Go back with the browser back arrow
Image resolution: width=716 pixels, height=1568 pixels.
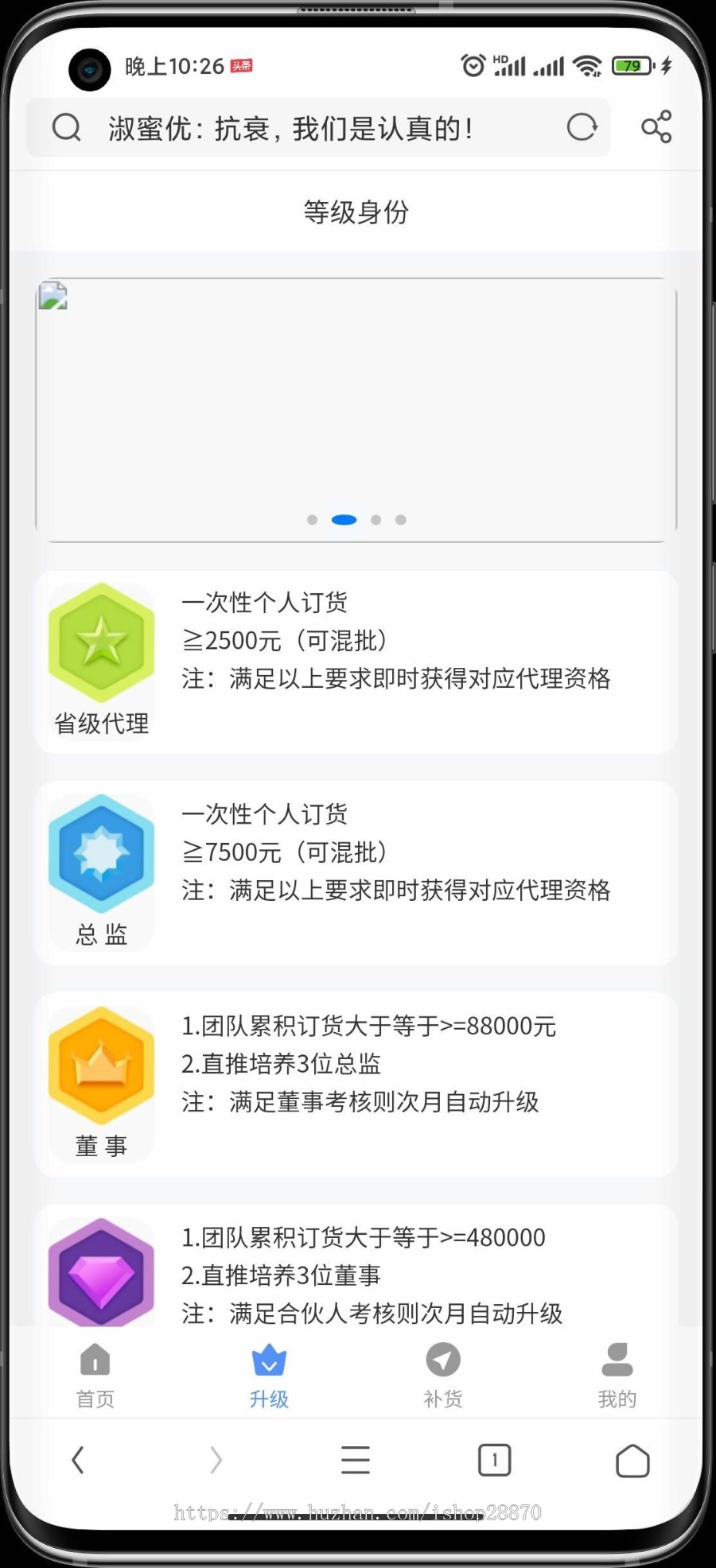pyautogui.click(x=78, y=1460)
